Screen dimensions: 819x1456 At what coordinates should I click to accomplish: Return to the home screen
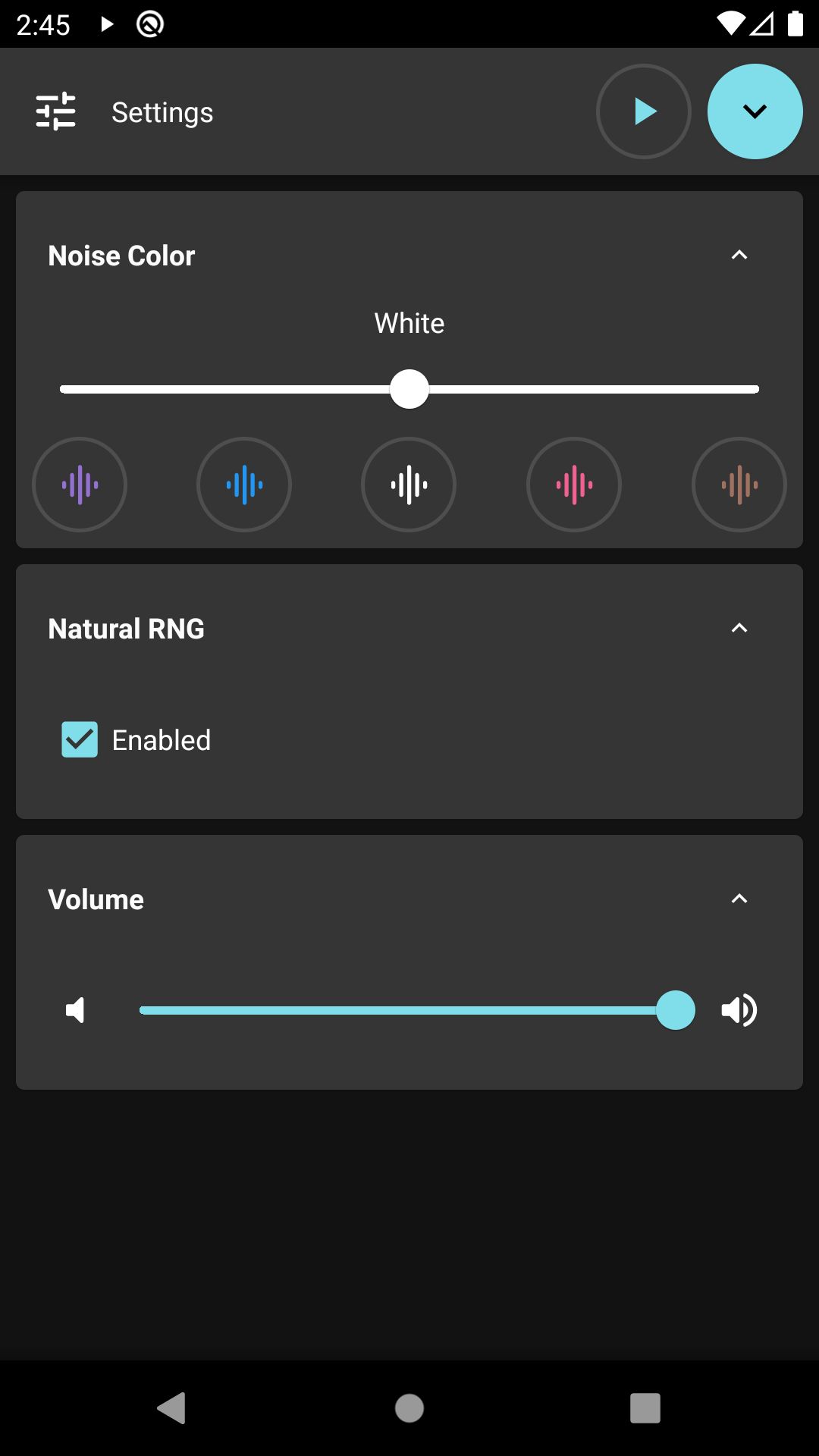tap(409, 1408)
